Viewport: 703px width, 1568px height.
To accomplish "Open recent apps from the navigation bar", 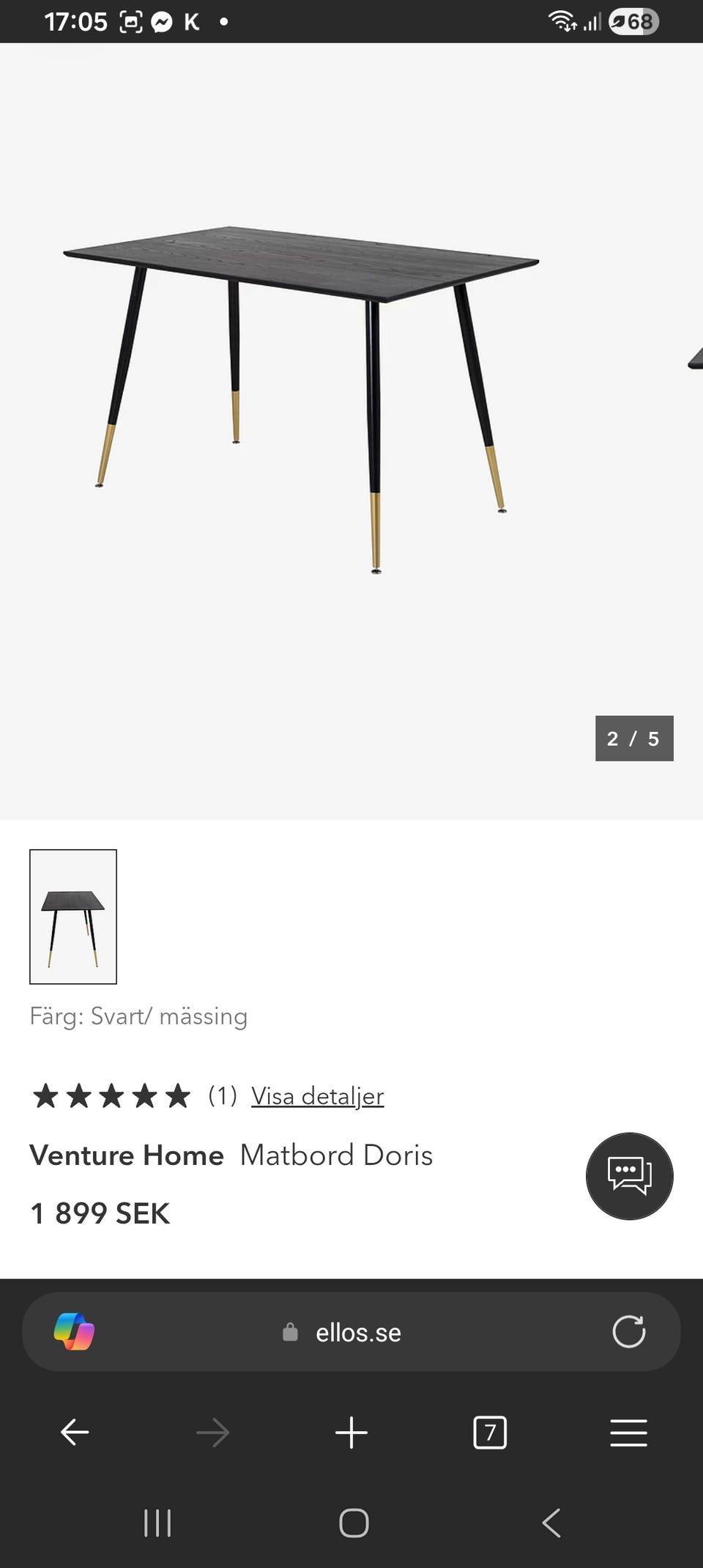I will point(157,1523).
